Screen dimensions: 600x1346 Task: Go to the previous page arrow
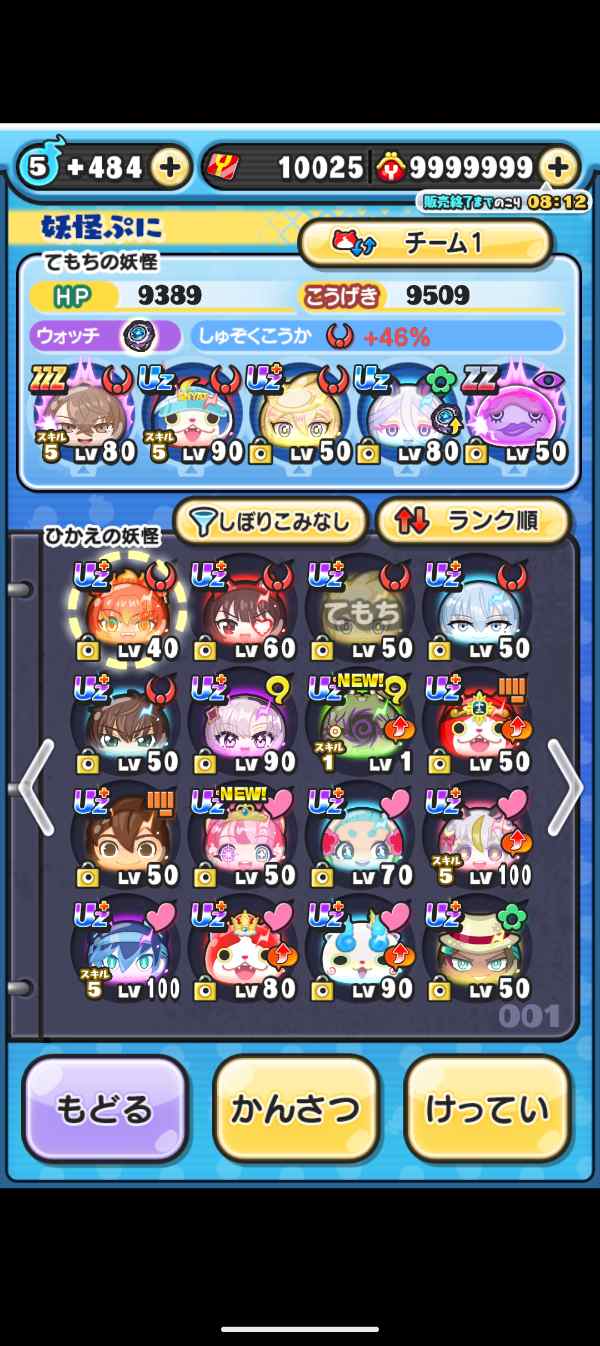(37, 787)
